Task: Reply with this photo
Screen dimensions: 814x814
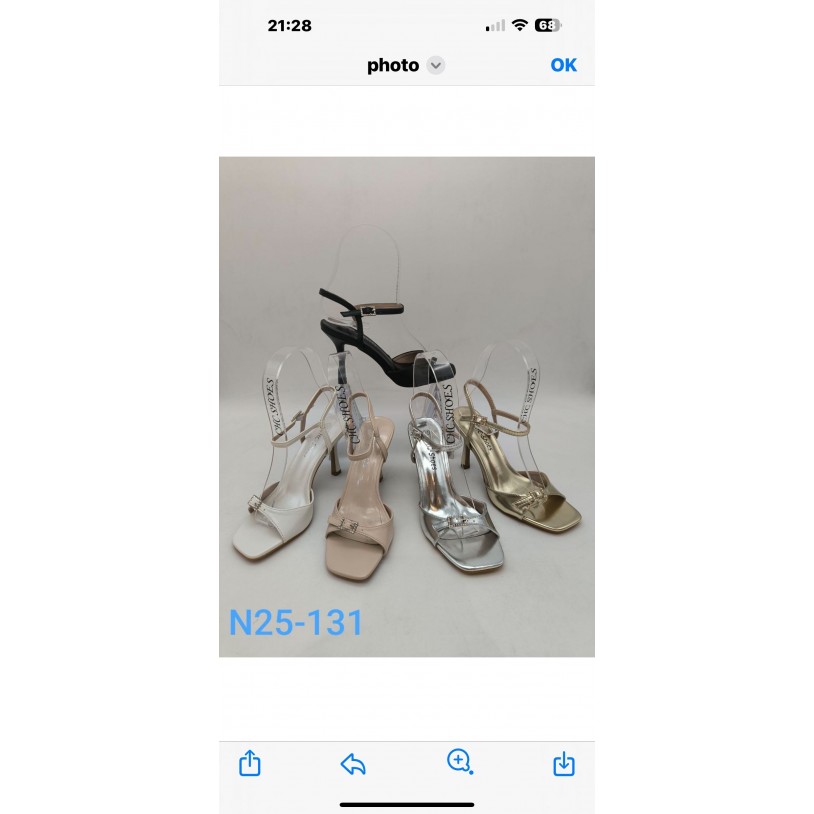Action: pyautogui.click(x=353, y=765)
